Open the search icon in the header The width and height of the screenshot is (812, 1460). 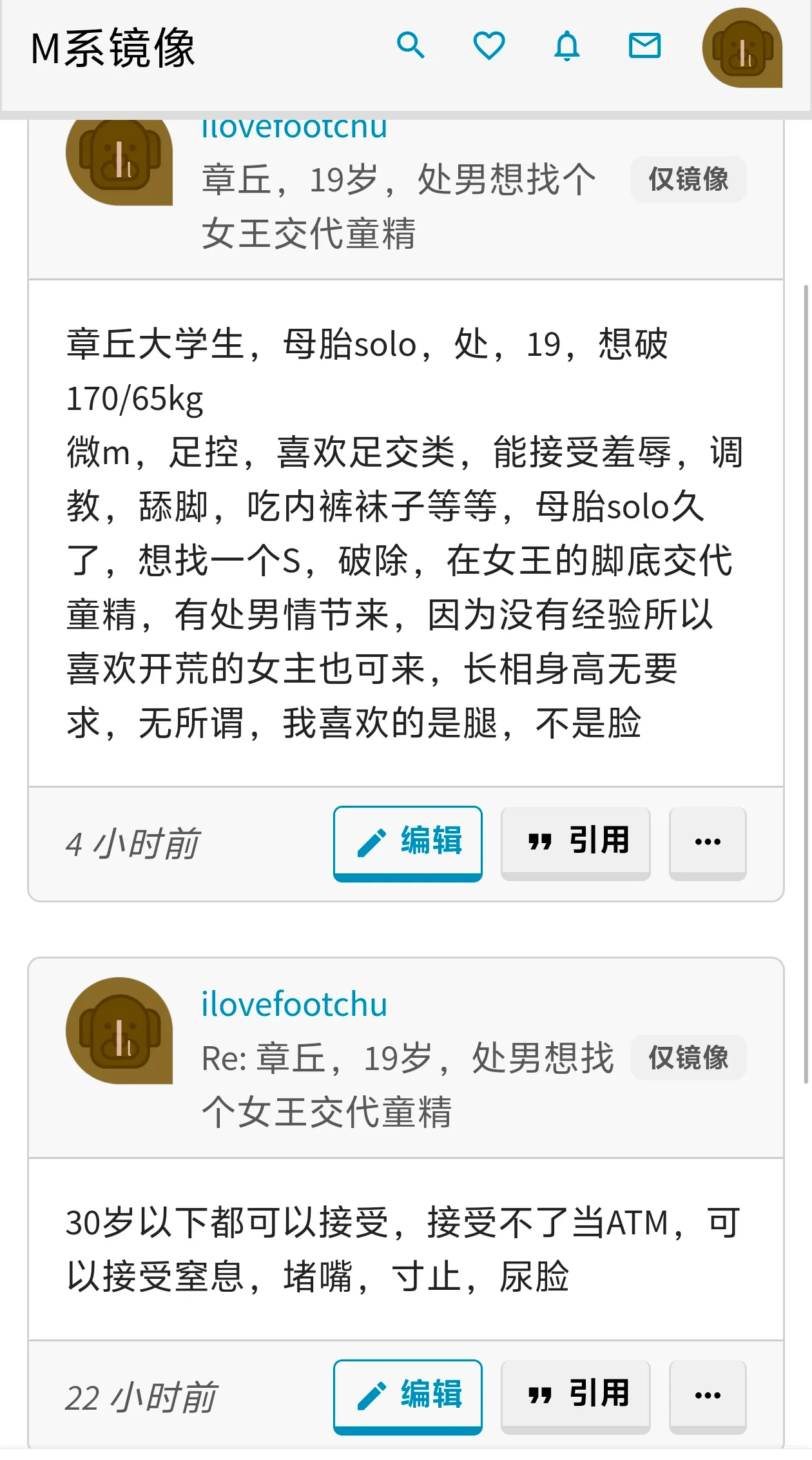tap(411, 46)
